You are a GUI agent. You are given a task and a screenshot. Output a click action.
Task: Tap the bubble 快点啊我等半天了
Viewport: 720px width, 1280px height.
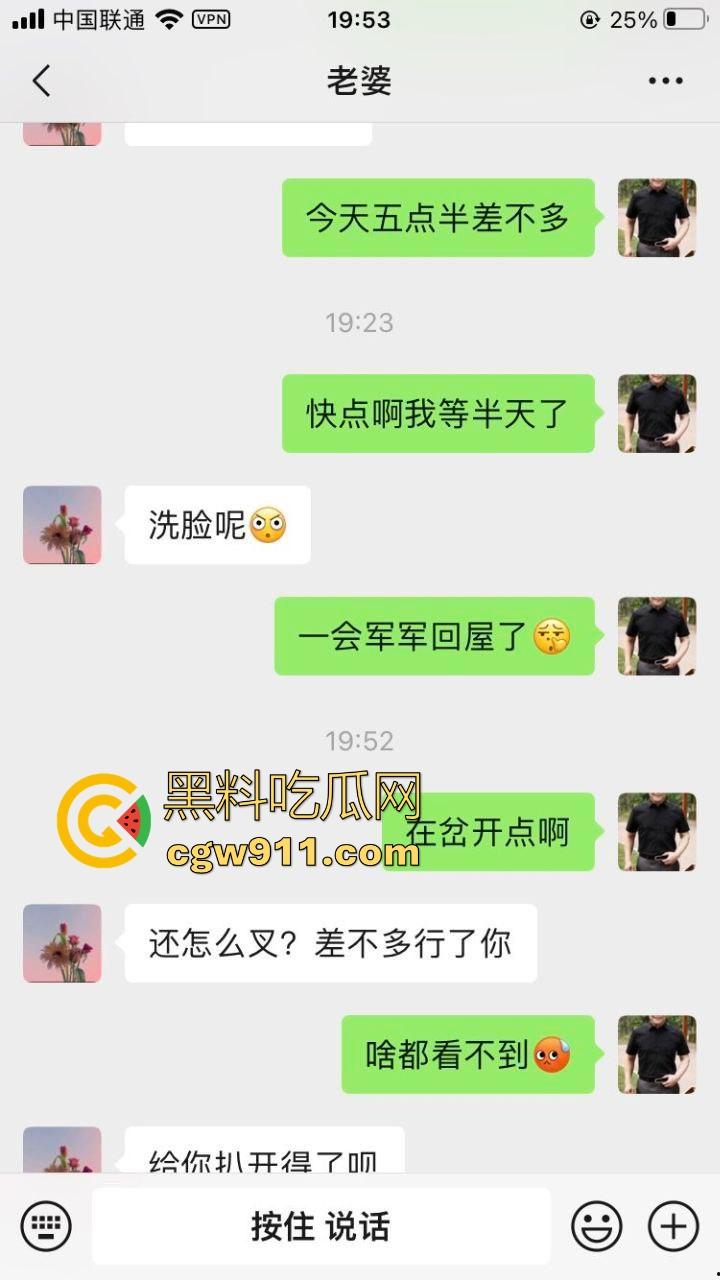(x=438, y=414)
